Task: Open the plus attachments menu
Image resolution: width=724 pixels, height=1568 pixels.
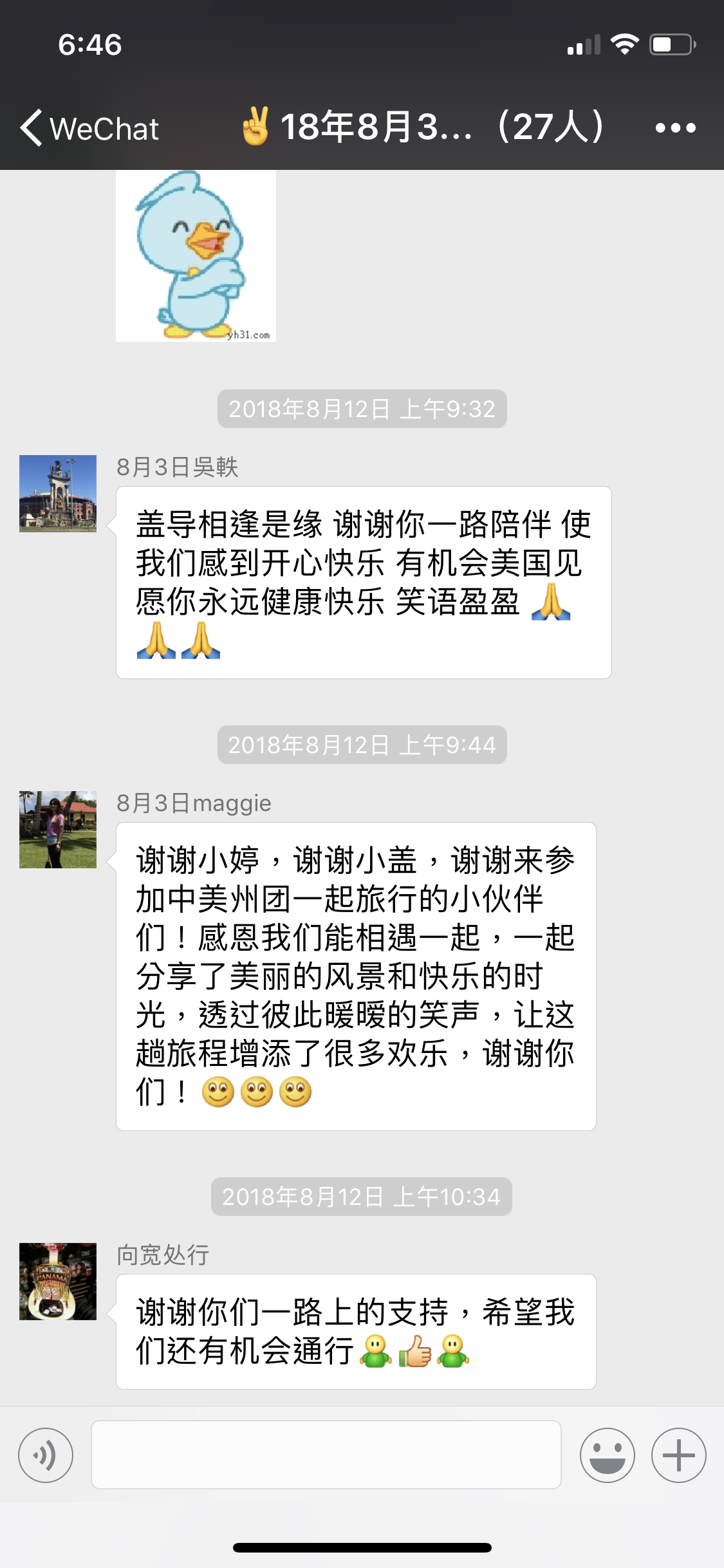Action: coord(678,1455)
